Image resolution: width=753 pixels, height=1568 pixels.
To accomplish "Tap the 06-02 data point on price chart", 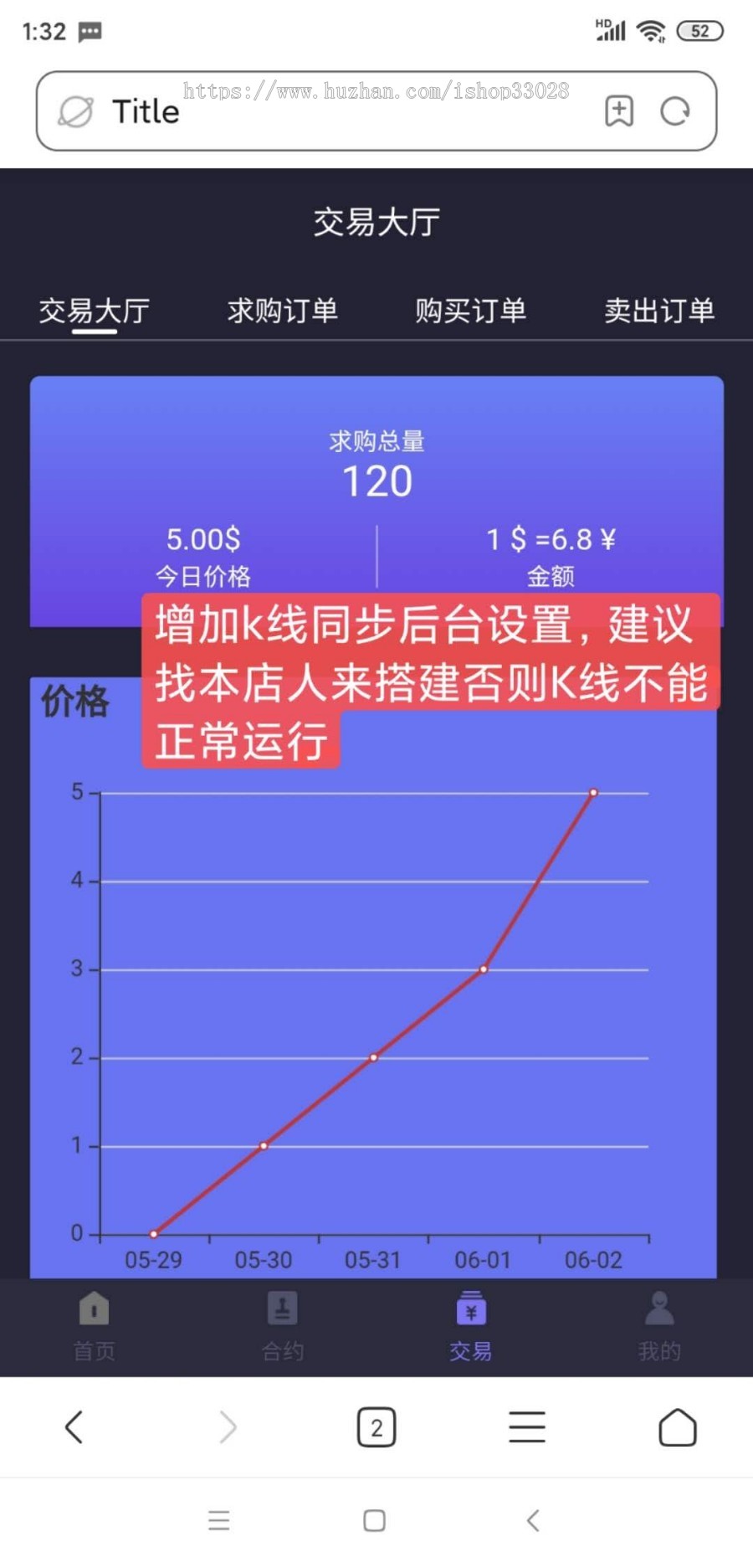I will (594, 790).
